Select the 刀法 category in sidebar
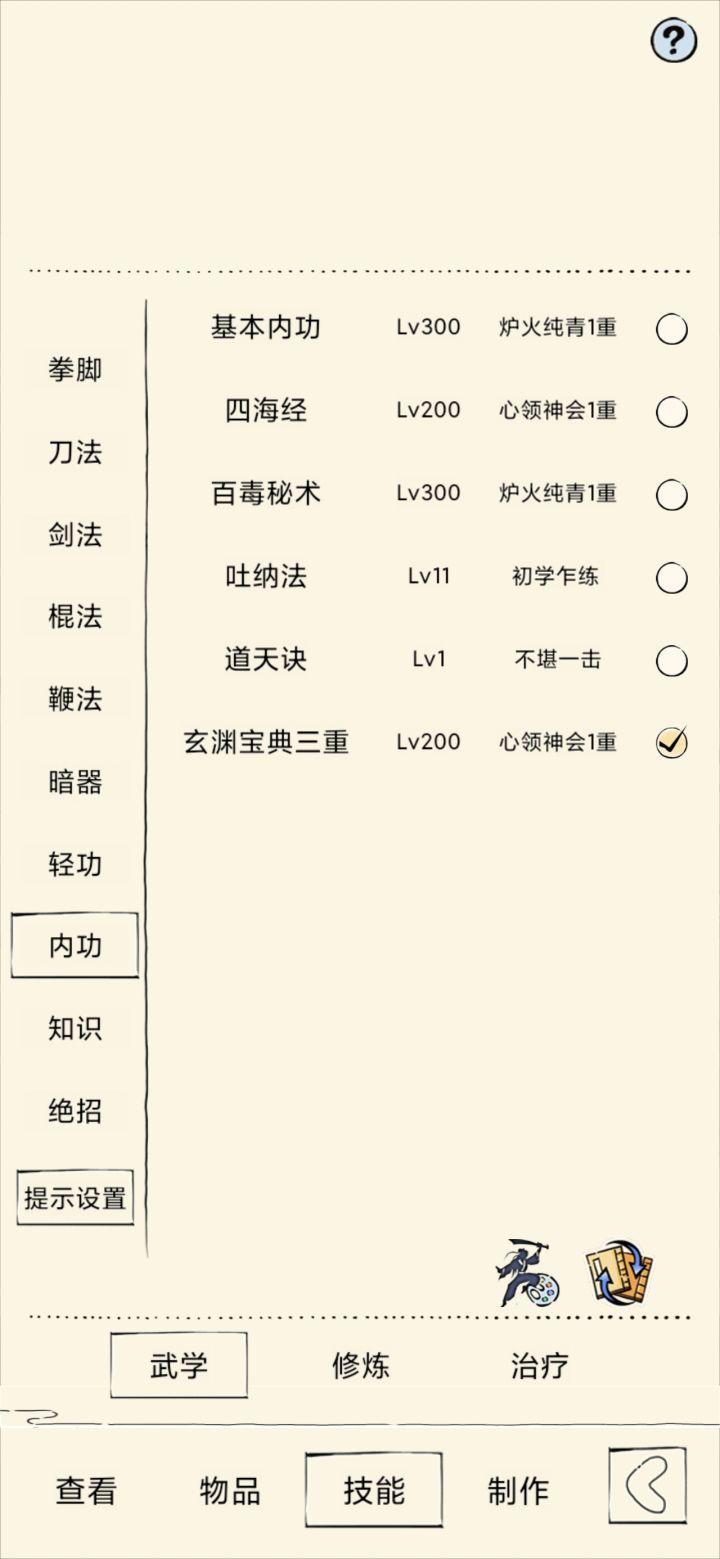720x1559 pixels. click(x=74, y=453)
